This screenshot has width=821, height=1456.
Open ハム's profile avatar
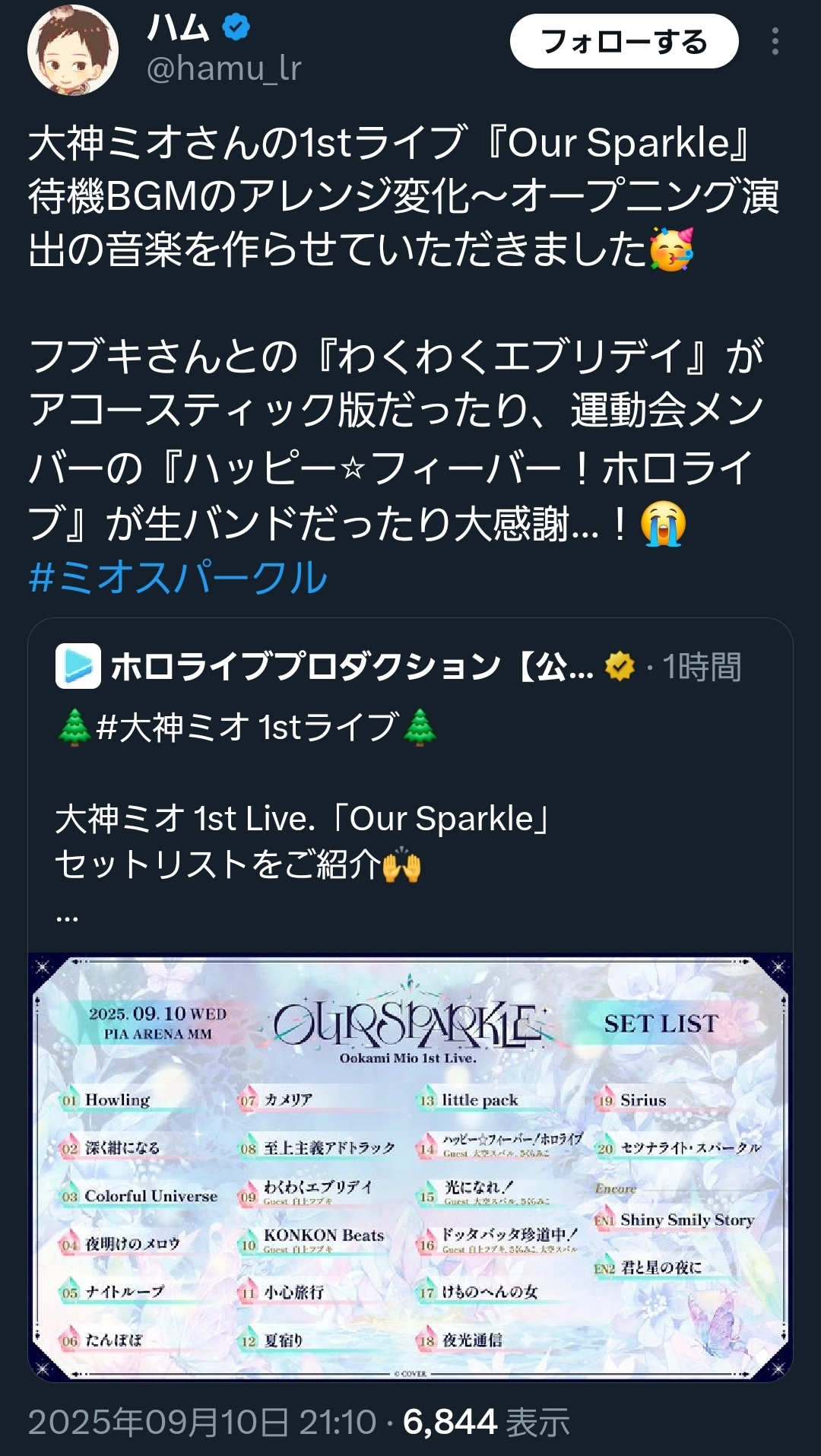[x=73, y=50]
